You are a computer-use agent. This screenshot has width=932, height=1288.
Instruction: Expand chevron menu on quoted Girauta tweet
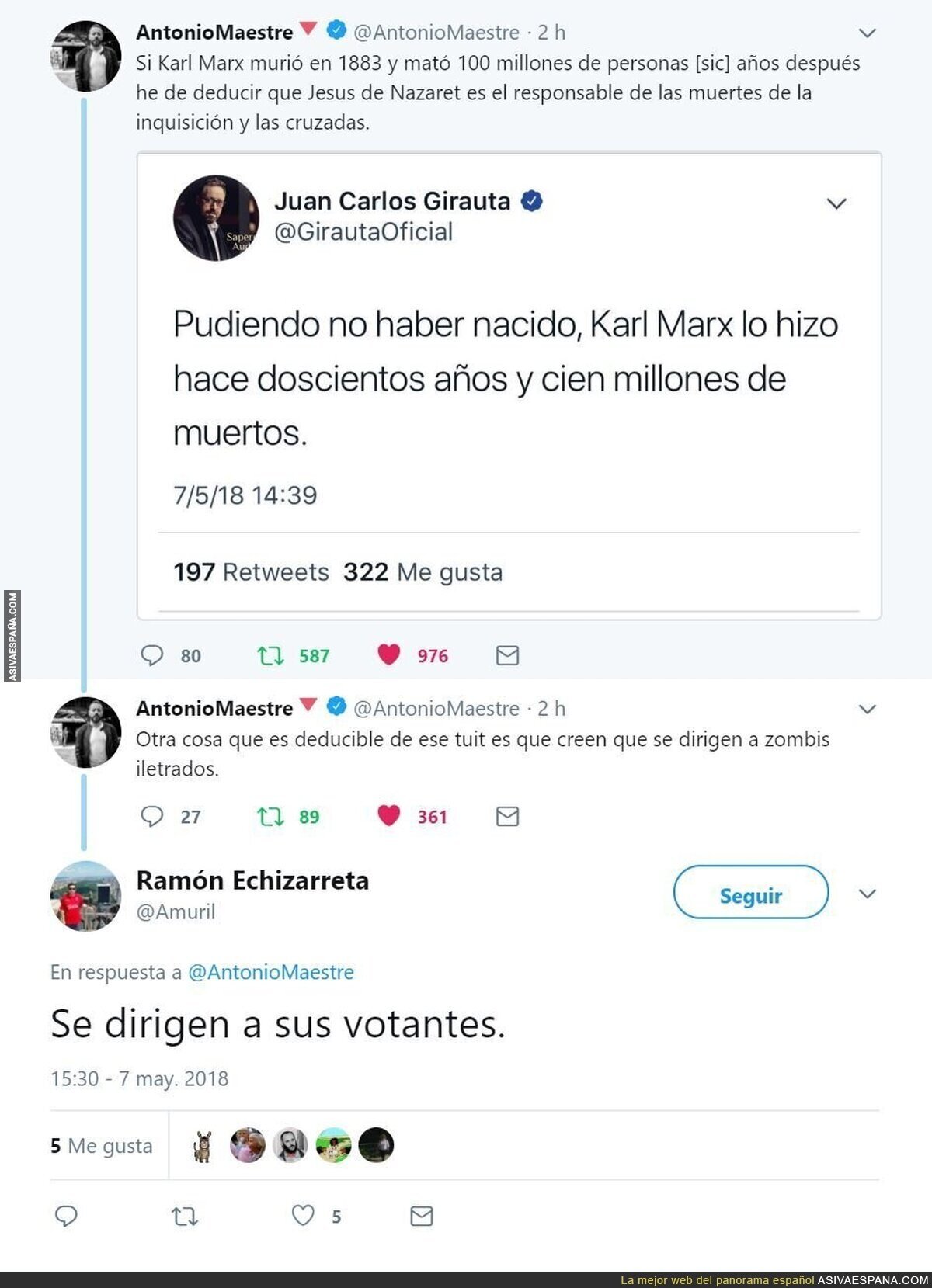click(x=836, y=203)
